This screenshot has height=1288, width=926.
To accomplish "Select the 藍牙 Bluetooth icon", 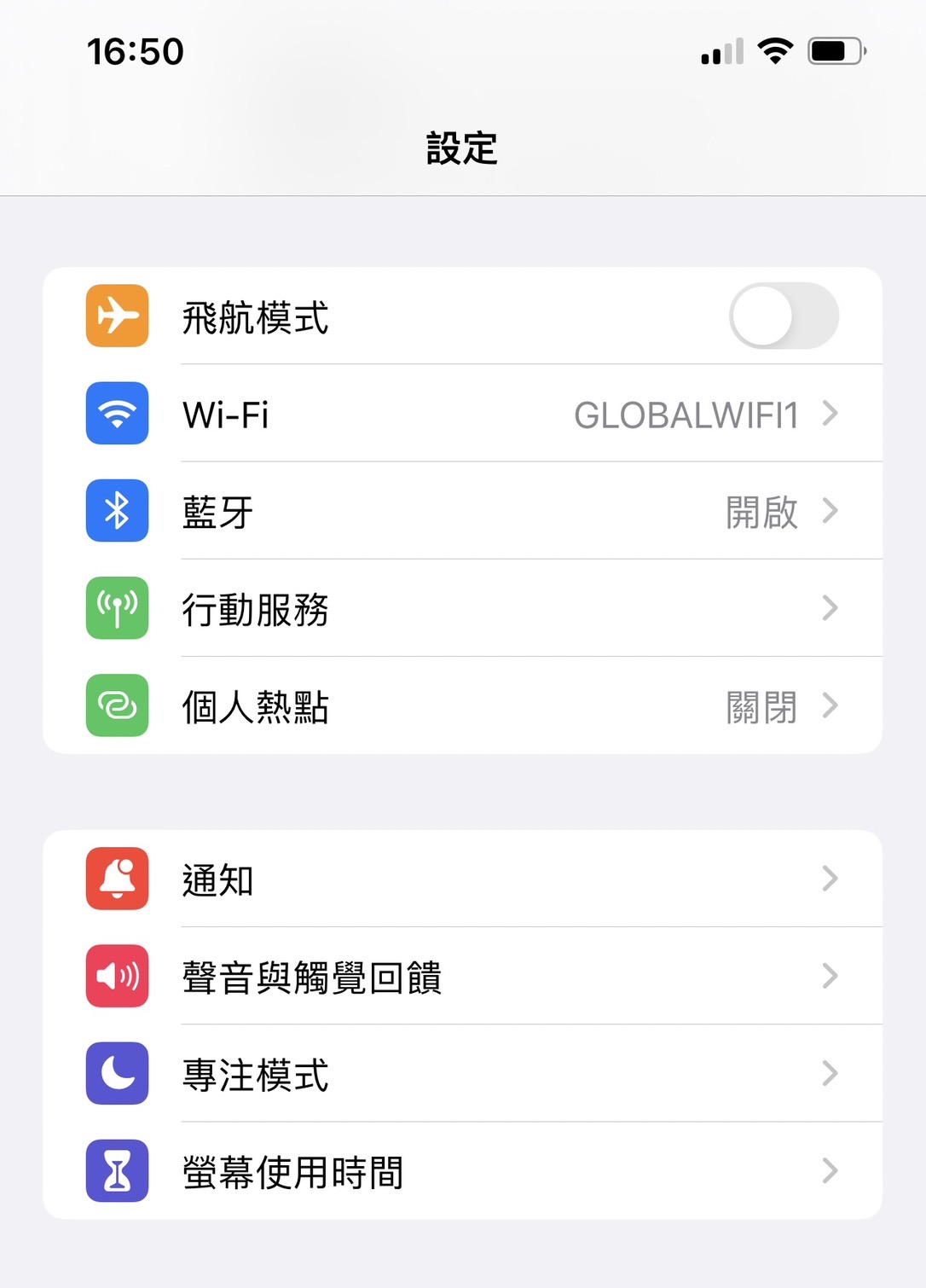I will pyautogui.click(x=117, y=512).
